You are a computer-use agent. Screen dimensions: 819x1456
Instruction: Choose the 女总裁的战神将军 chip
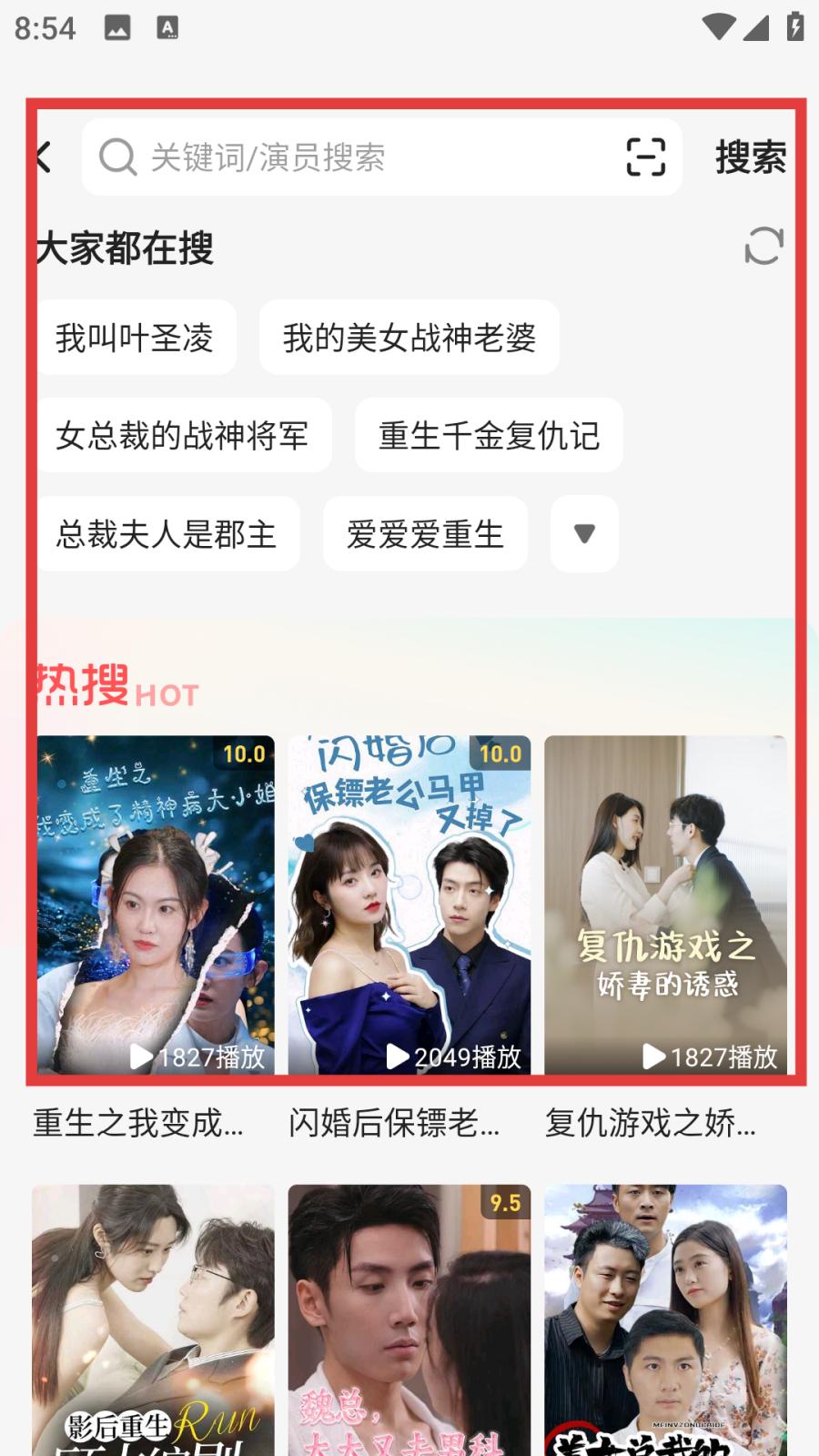pos(183,435)
